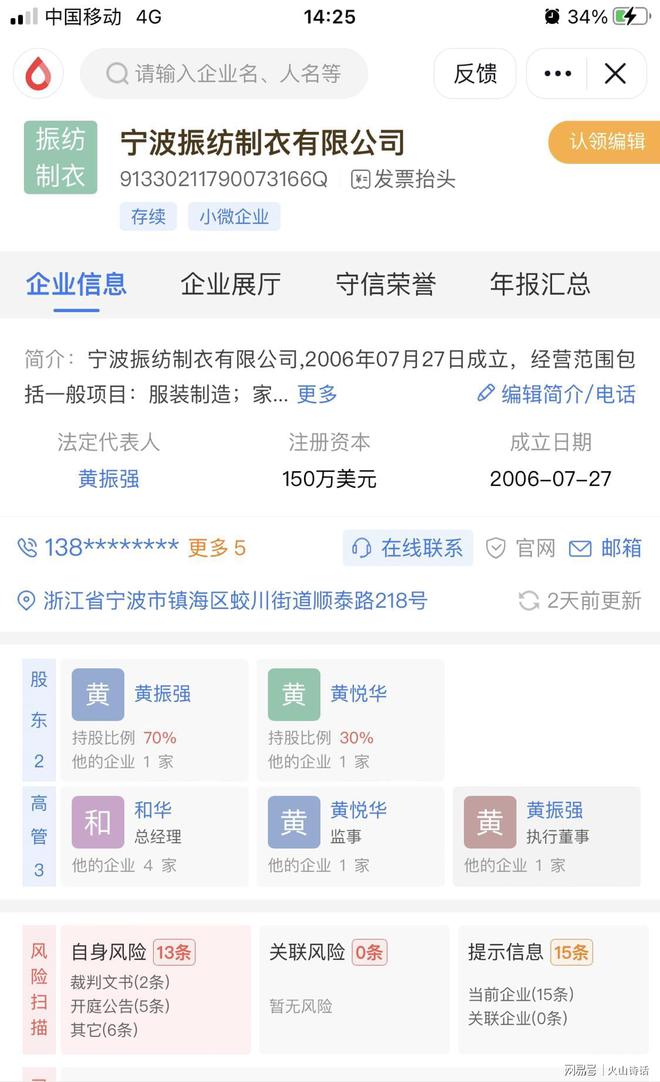Viewport: 660px width, 1082px height.
Task: Tap the 在线联系 contact button
Action: coord(408,548)
